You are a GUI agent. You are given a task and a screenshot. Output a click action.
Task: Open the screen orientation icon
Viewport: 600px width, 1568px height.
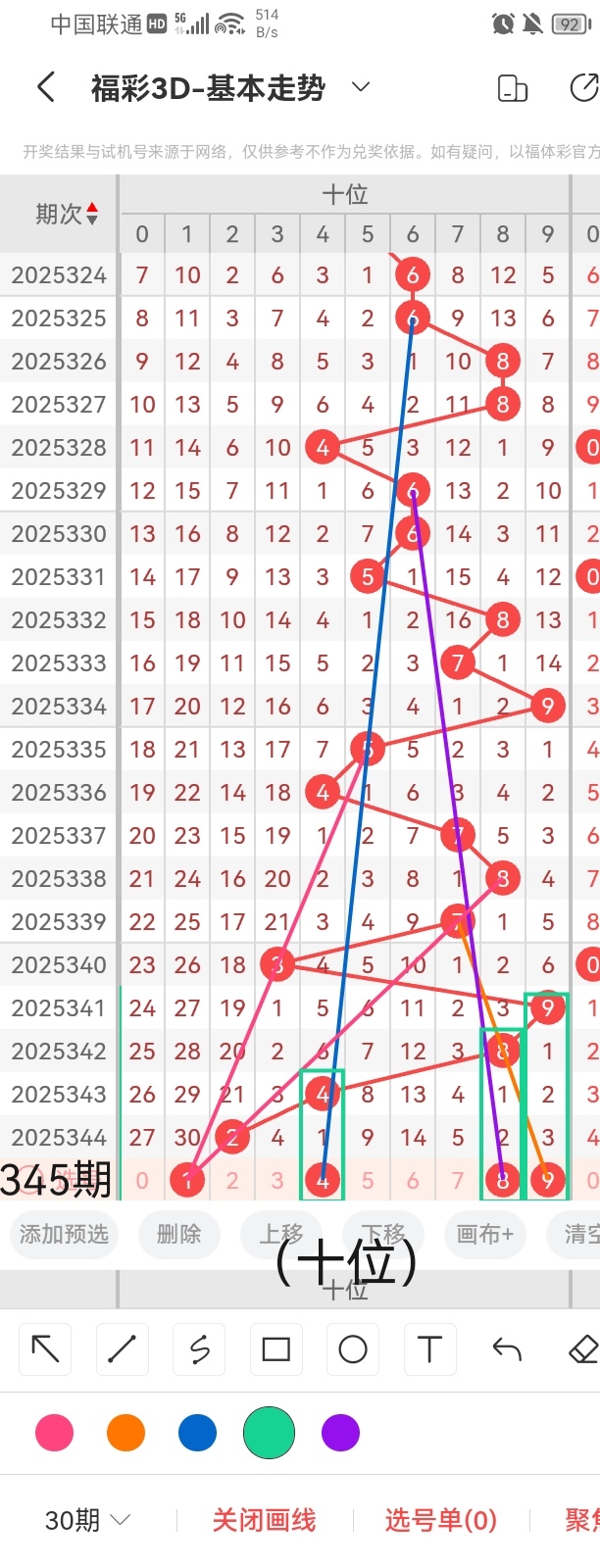tap(513, 88)
